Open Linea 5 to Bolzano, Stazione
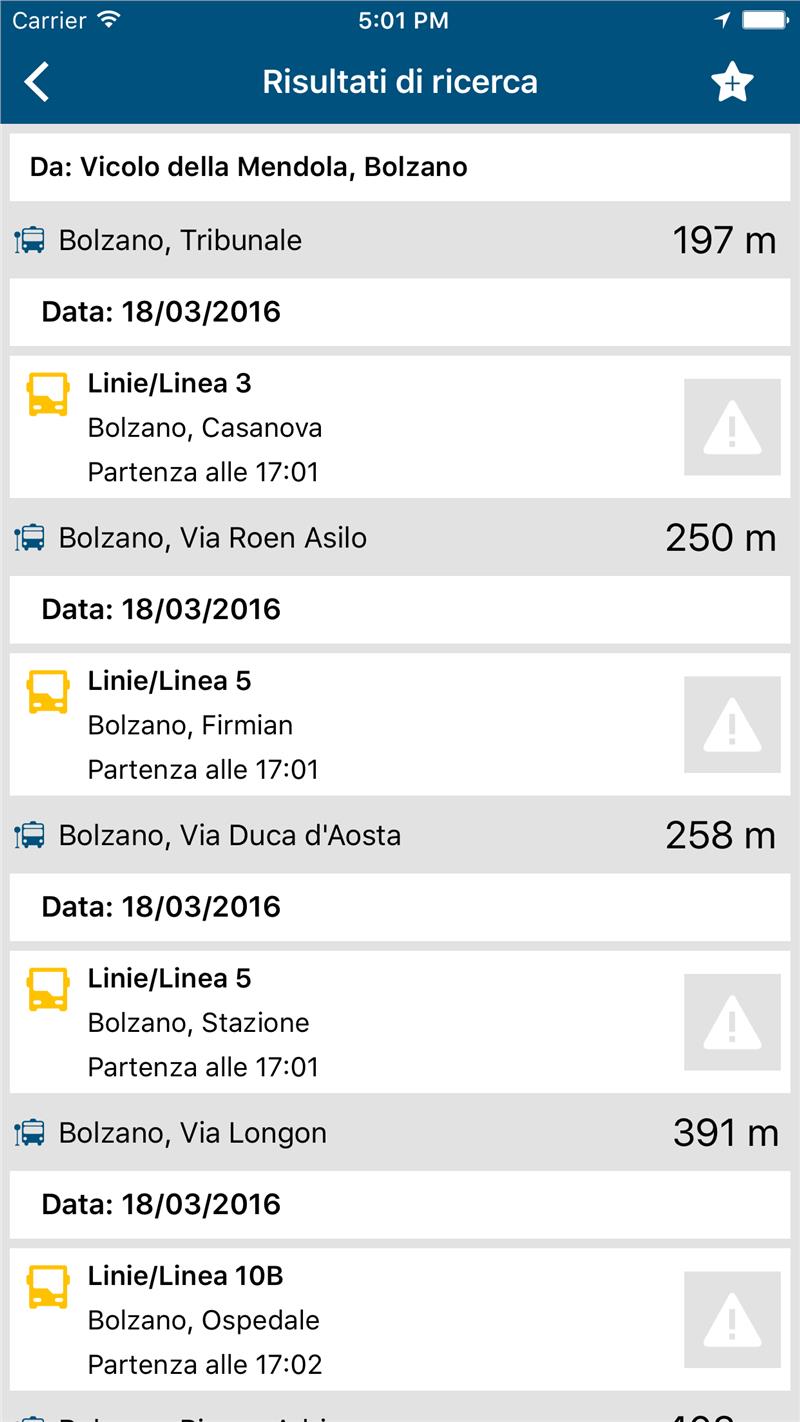This screenshot has width=800, height=1422. pyautogui.click(x=340, y=1022)
